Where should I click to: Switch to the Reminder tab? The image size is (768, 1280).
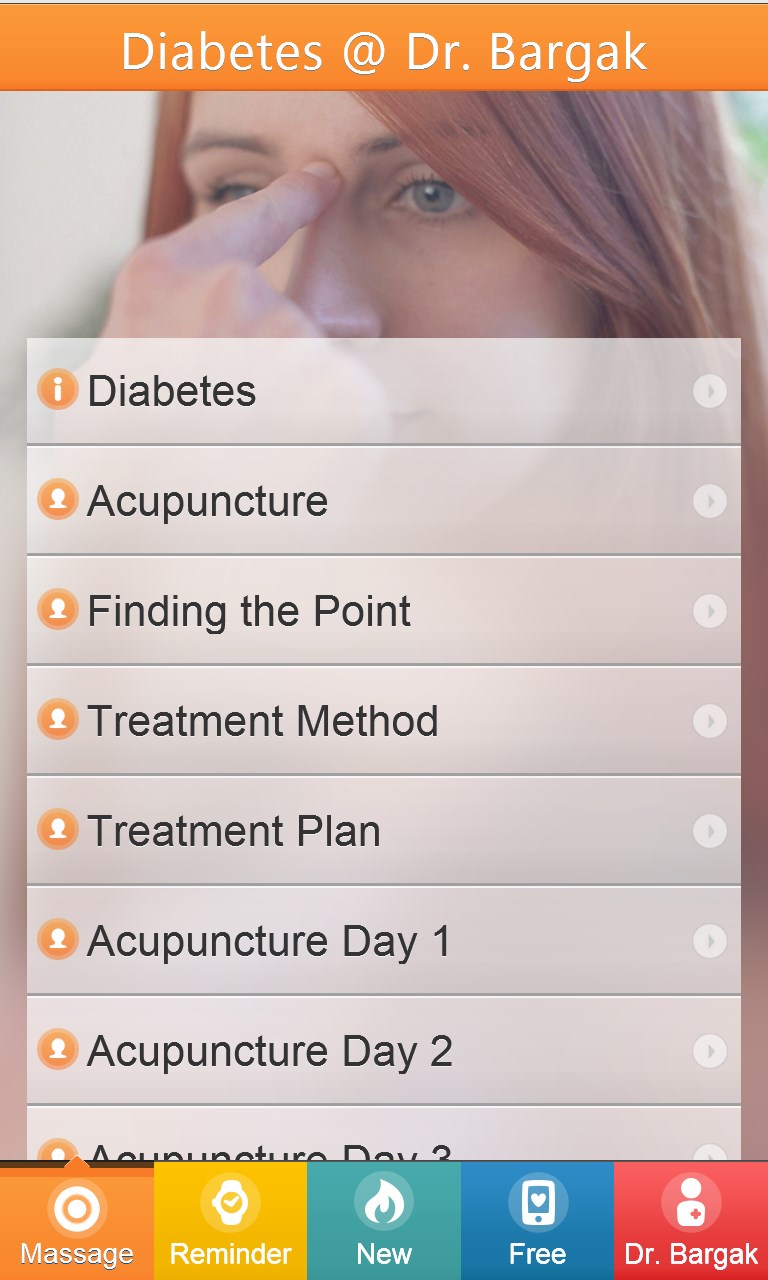[230, 1221]
